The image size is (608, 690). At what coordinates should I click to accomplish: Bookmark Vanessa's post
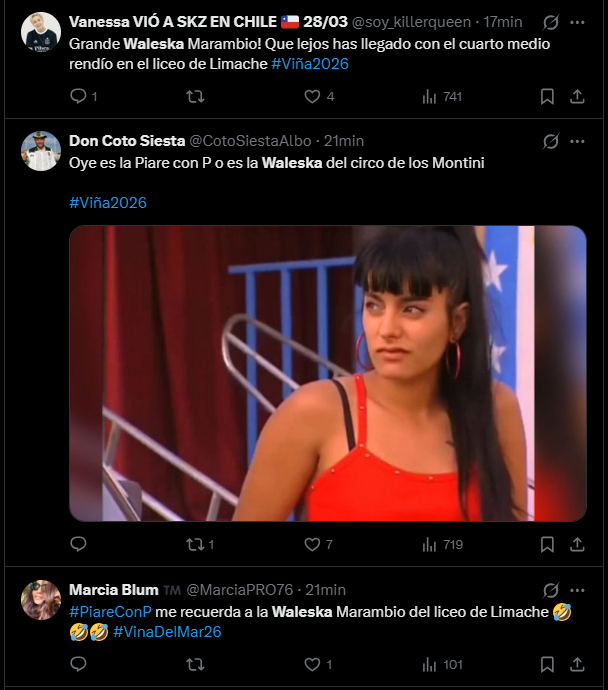547,97
